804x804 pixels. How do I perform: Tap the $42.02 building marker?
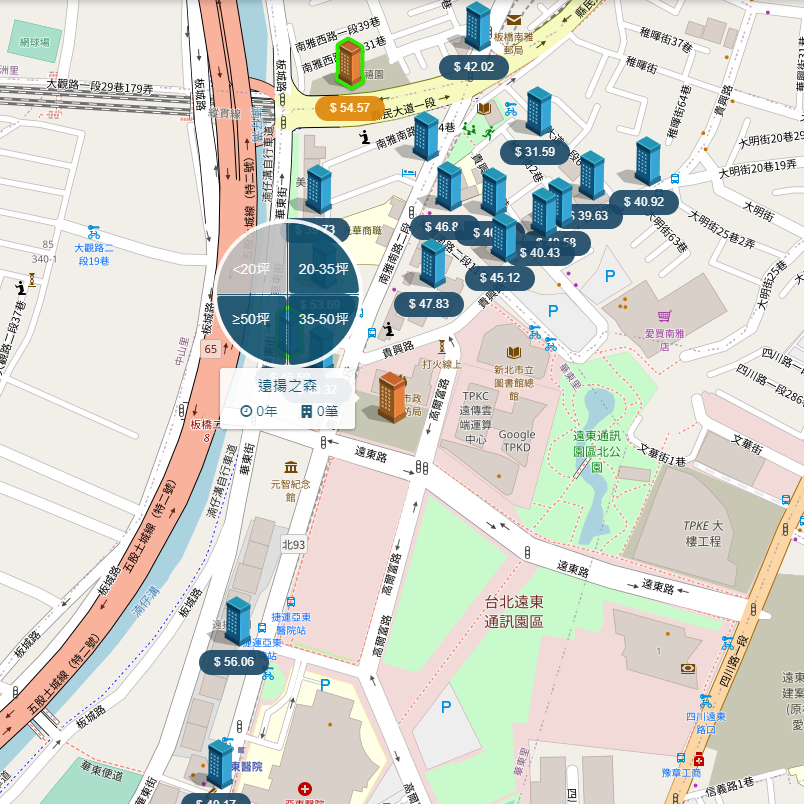coord(473,67)
